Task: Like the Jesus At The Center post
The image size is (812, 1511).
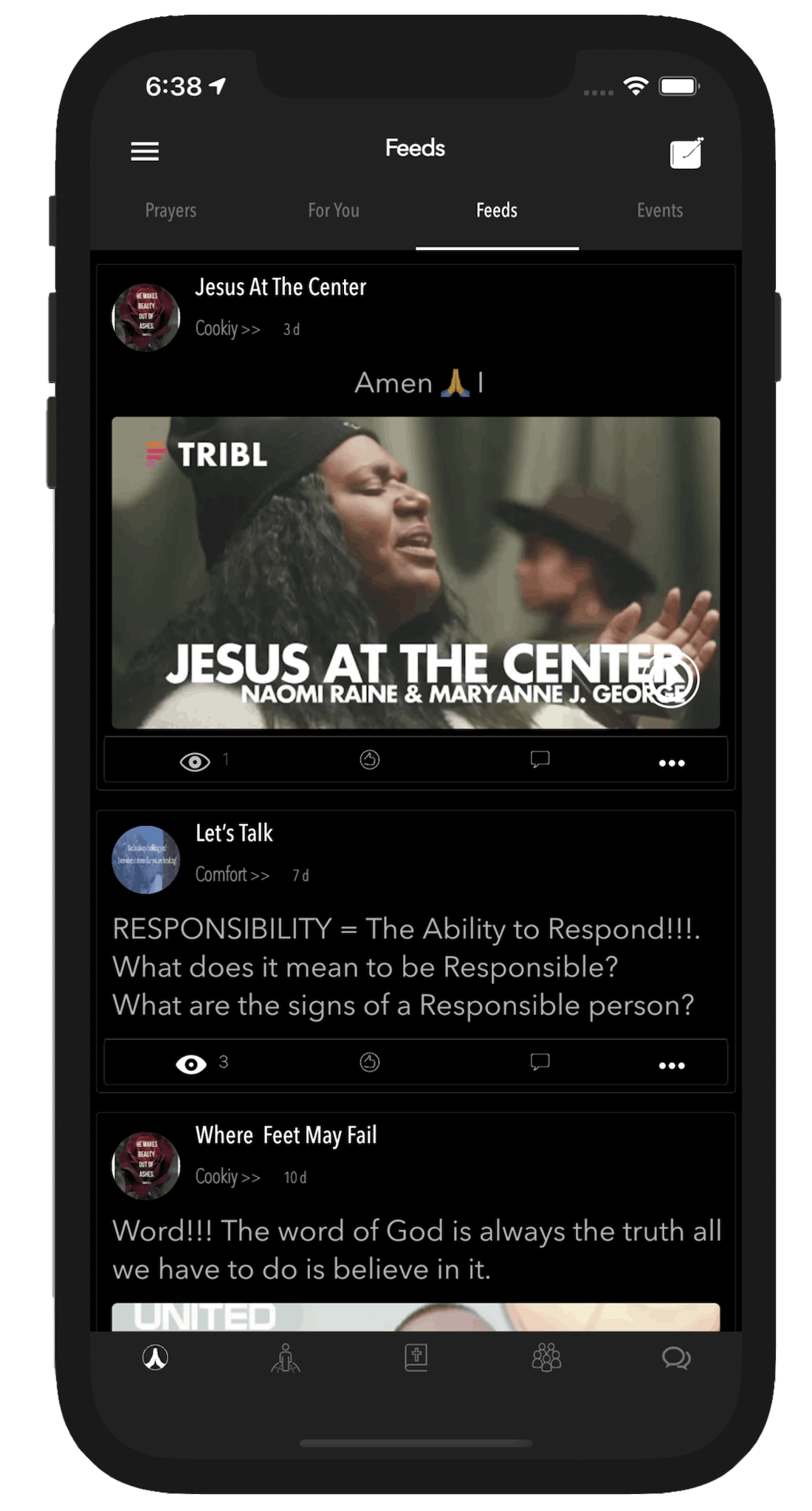Action: point(370,760)
